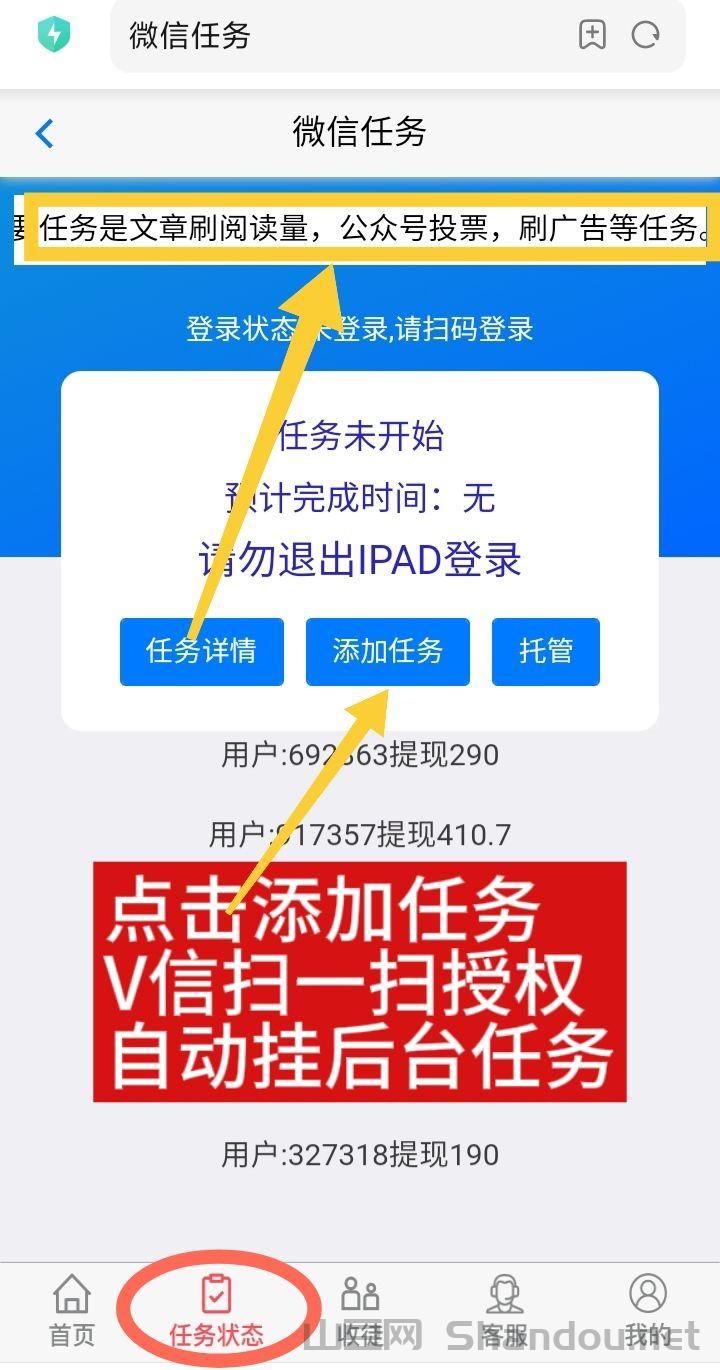
Task: Go to the 收徒 tab
Action: pos(359,1311)
